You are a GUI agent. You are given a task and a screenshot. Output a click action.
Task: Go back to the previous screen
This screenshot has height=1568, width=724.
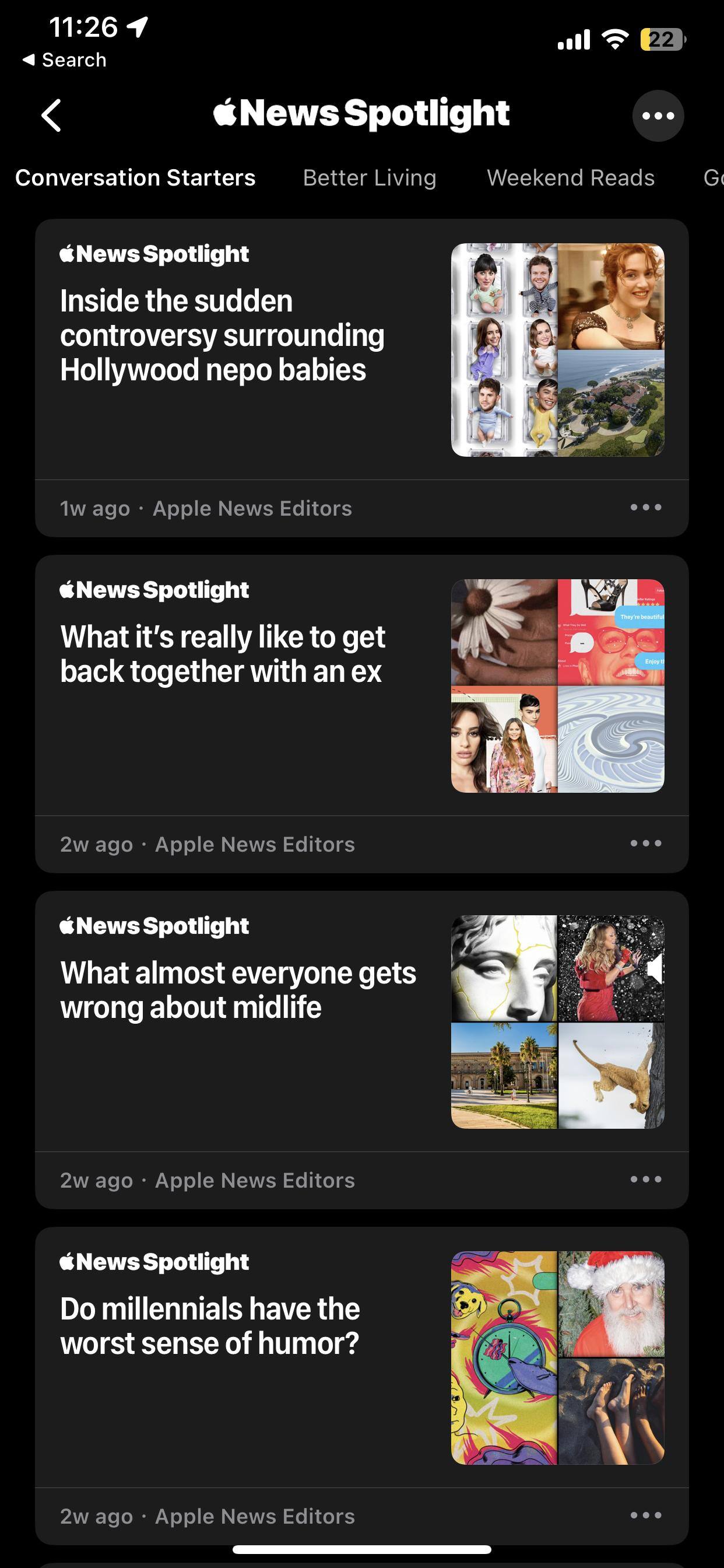[52, 116]
